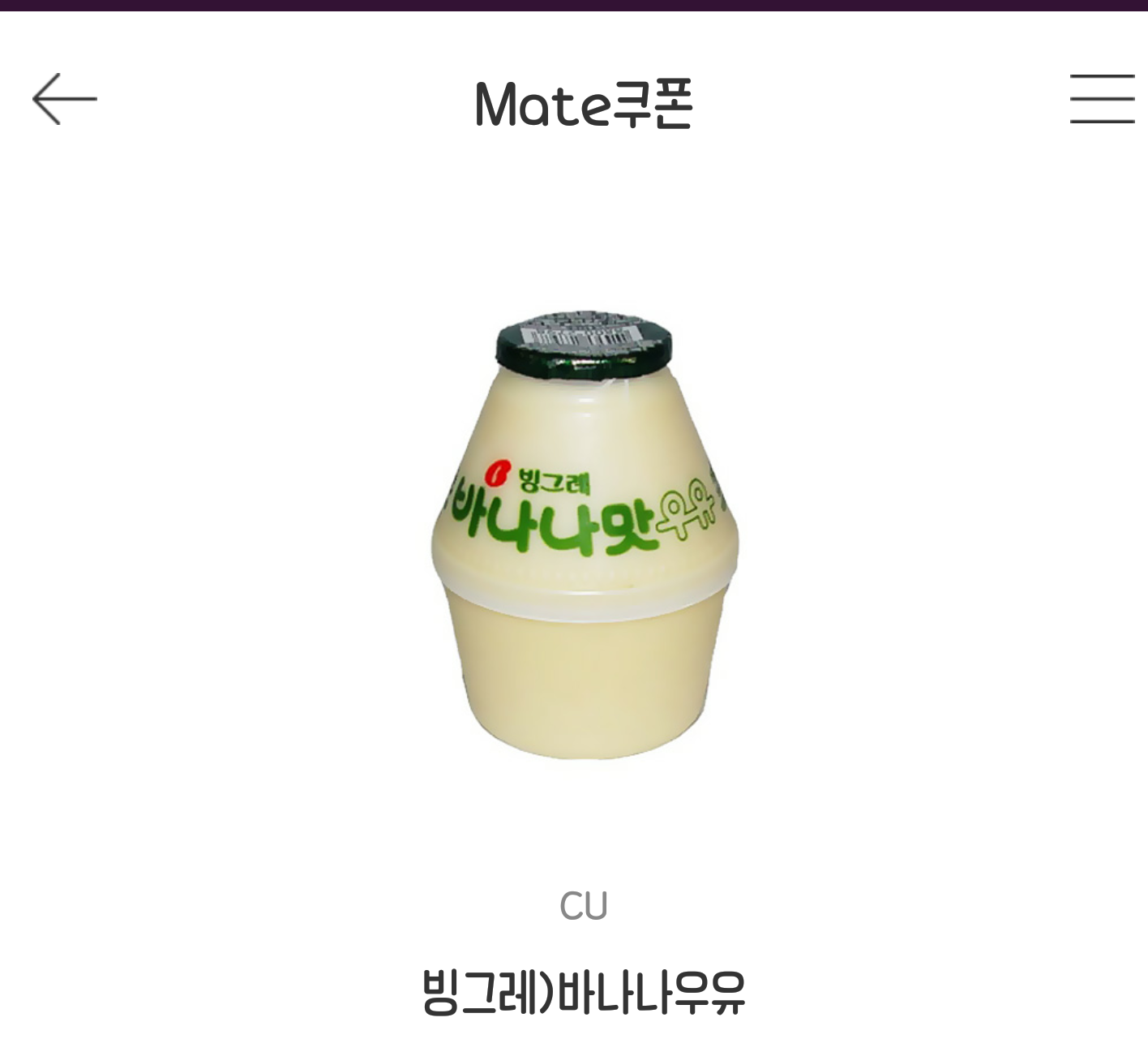Open the hamburger menu
Screen dimensions: 1148x1039
click(x=1102, y=99)
